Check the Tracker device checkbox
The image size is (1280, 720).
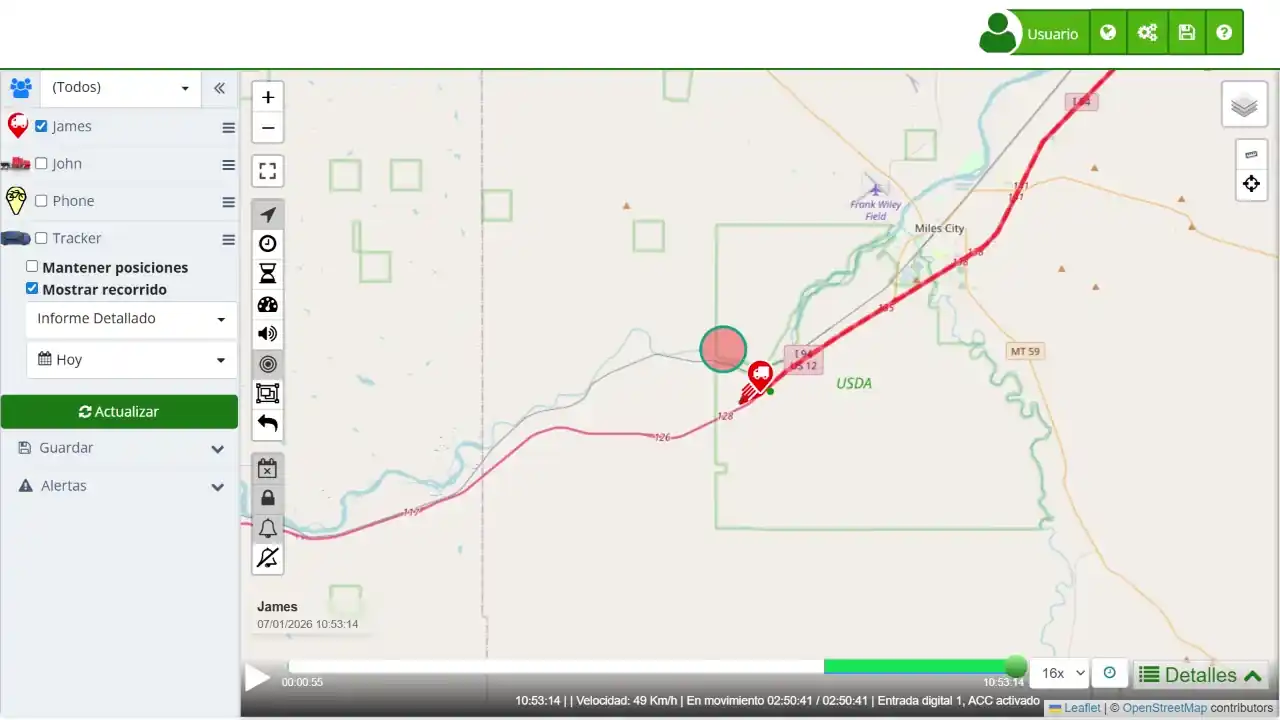[41, 238]
